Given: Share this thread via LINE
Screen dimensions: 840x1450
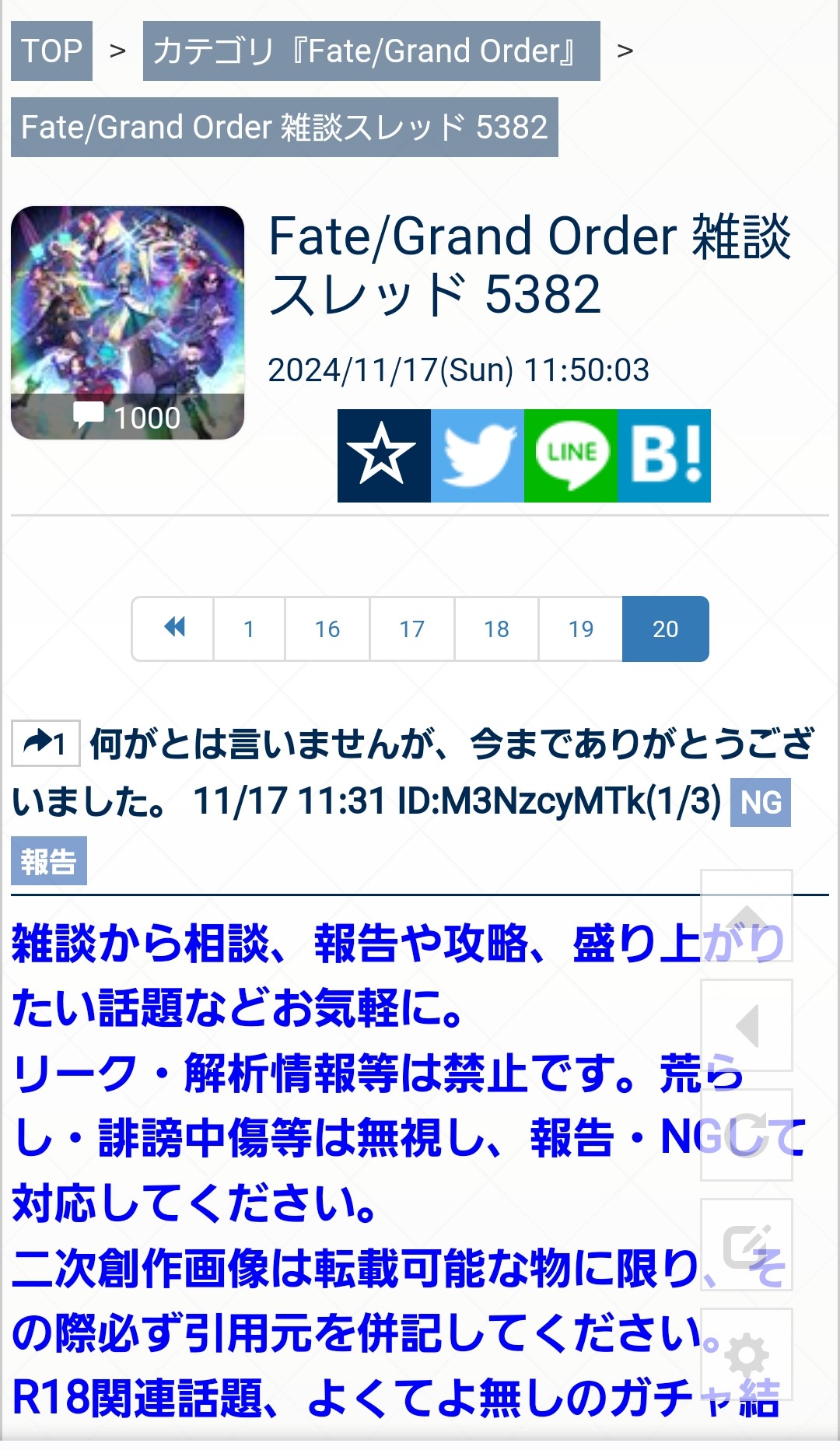Looking at the screenshot, I should 570,456.
